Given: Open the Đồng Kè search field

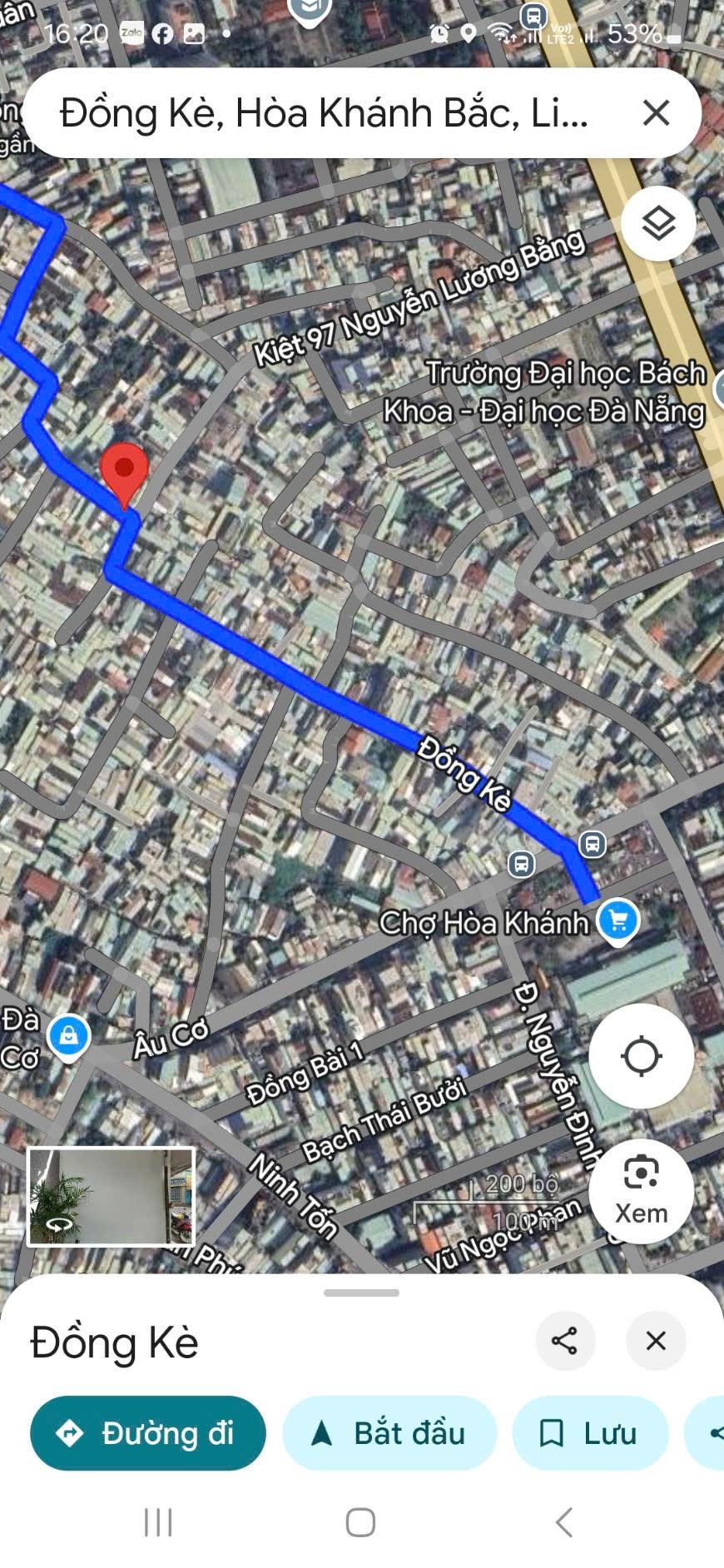Looking at the screenshot, I should tap(325, 113).
